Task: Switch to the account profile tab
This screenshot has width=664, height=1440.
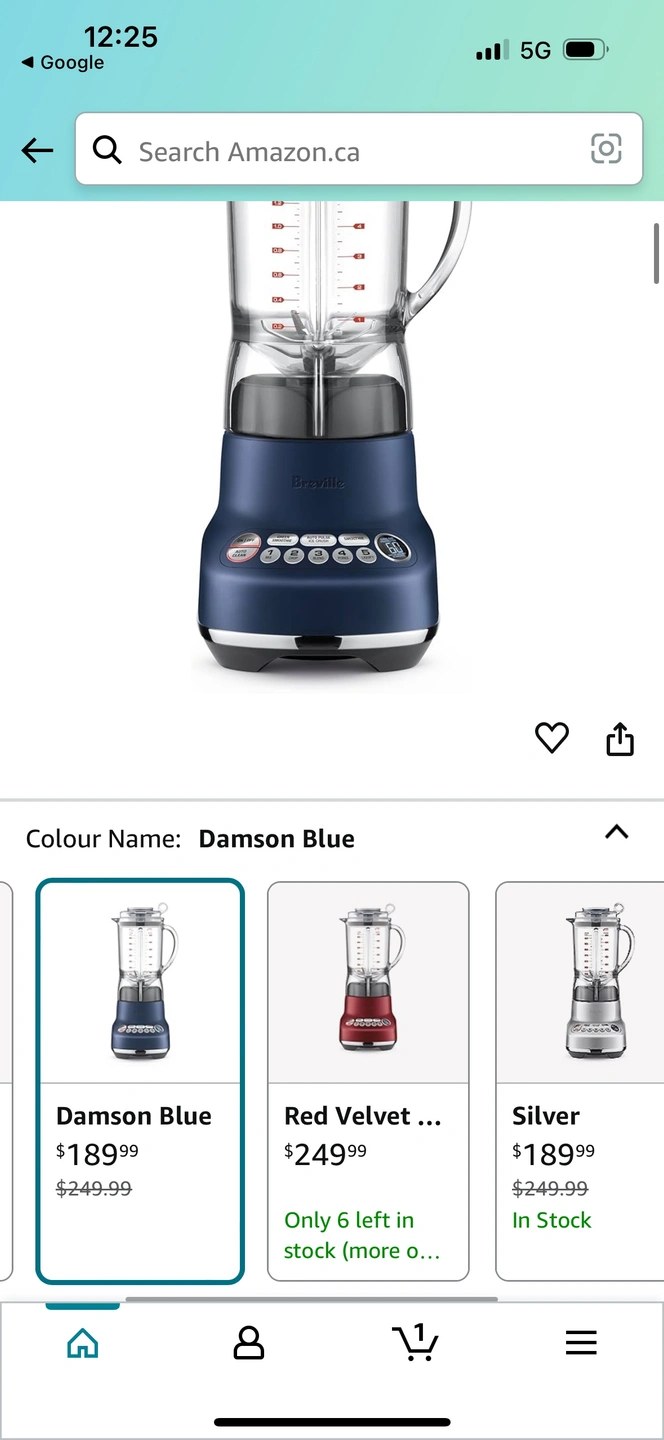Action: pyautogui.click(x=248, y=1343)
